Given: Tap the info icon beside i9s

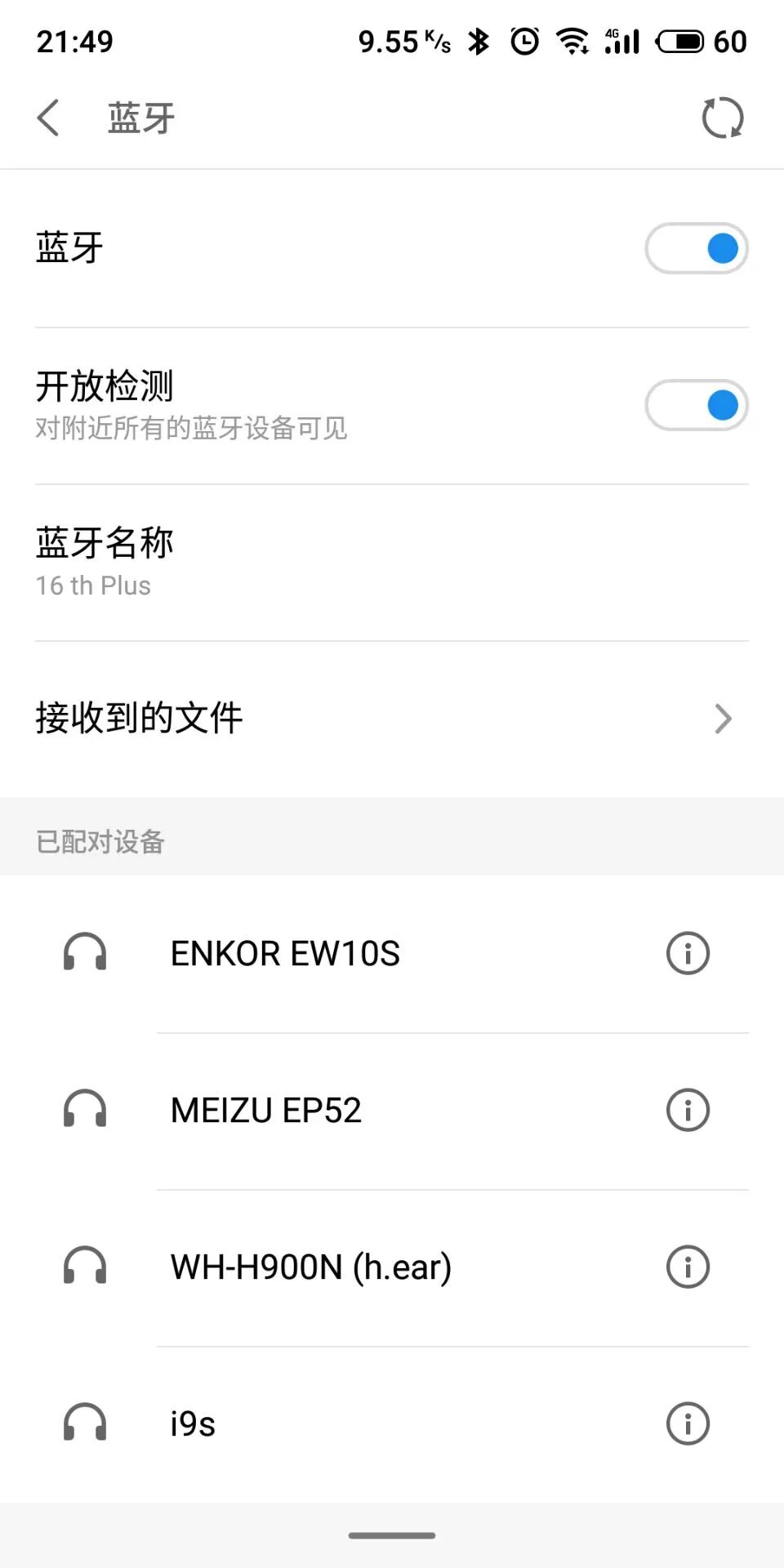Looking at the screenshot, I should pos(688,1423).
